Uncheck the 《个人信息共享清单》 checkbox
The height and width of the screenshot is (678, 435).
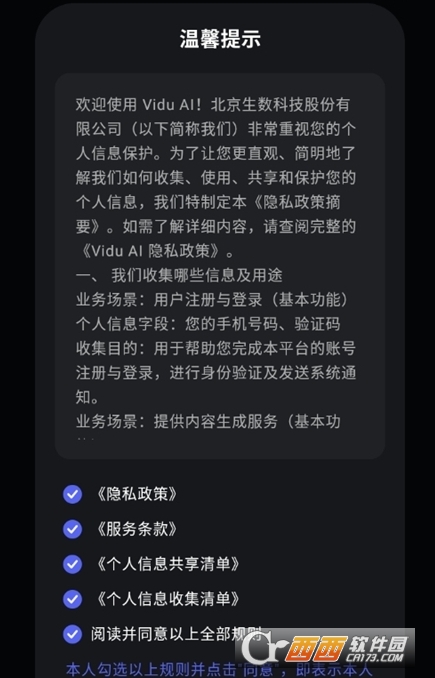point(72,564)
